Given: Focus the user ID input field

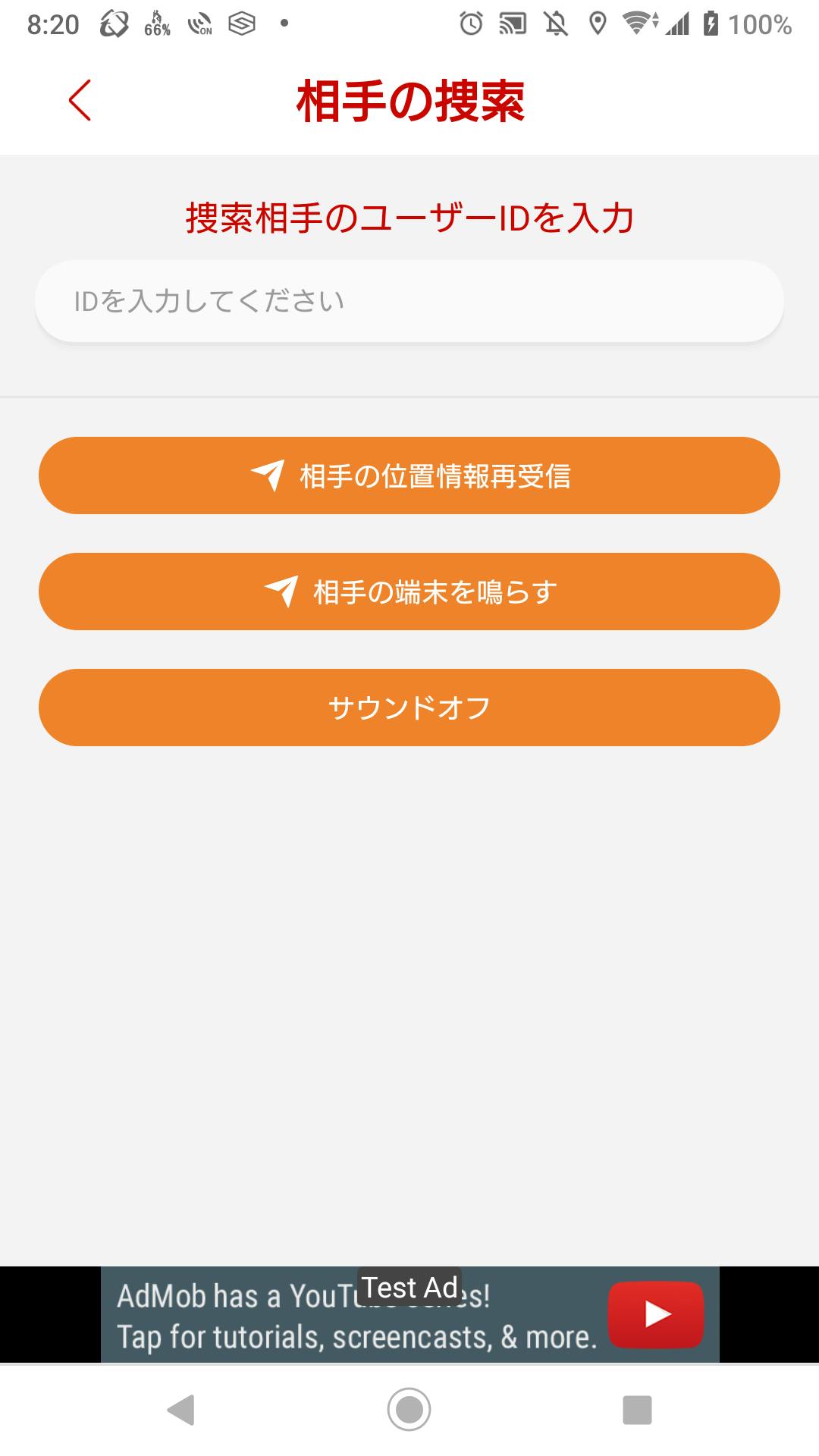Looking at the screenshot, I should click(x=409, y=301).
